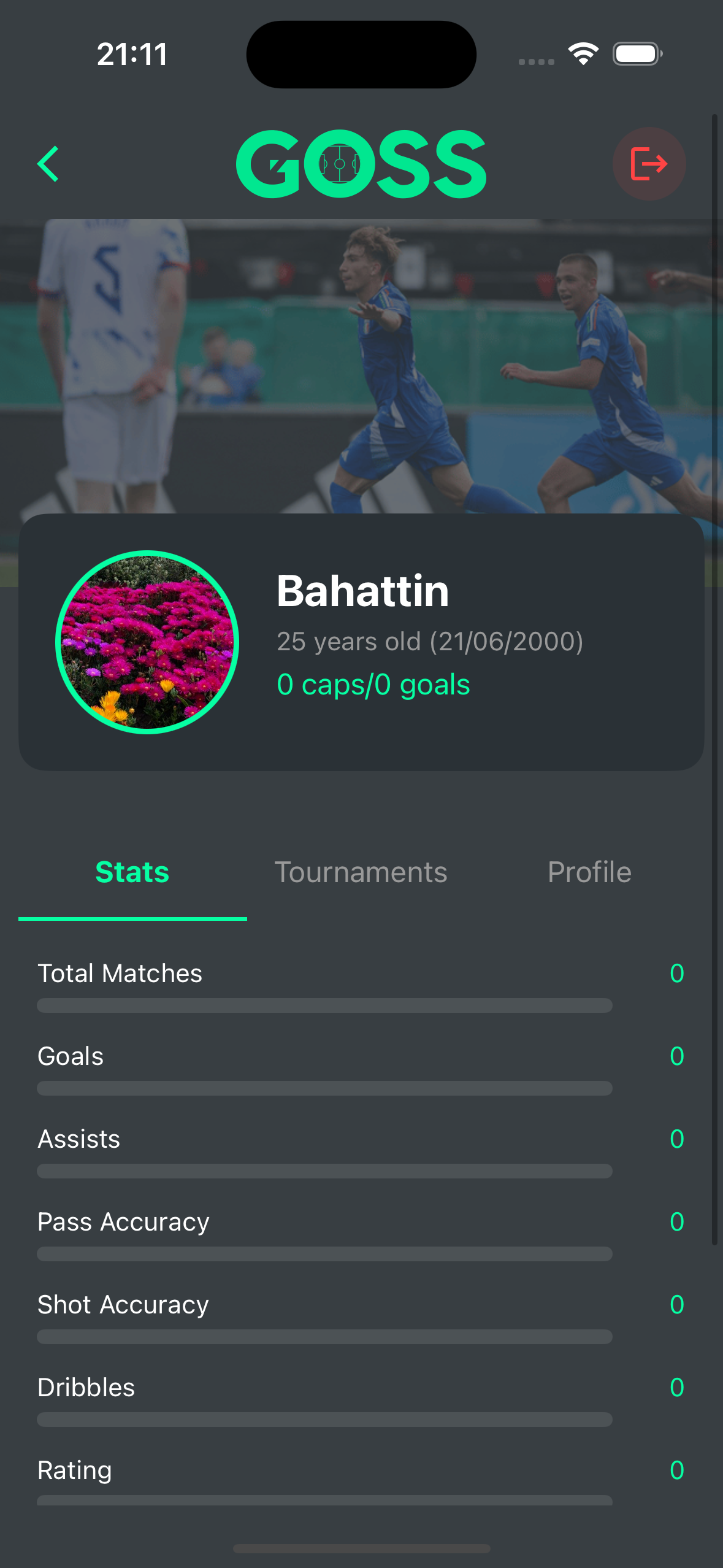Log out with the red exit icon

[x=649, y=164]
